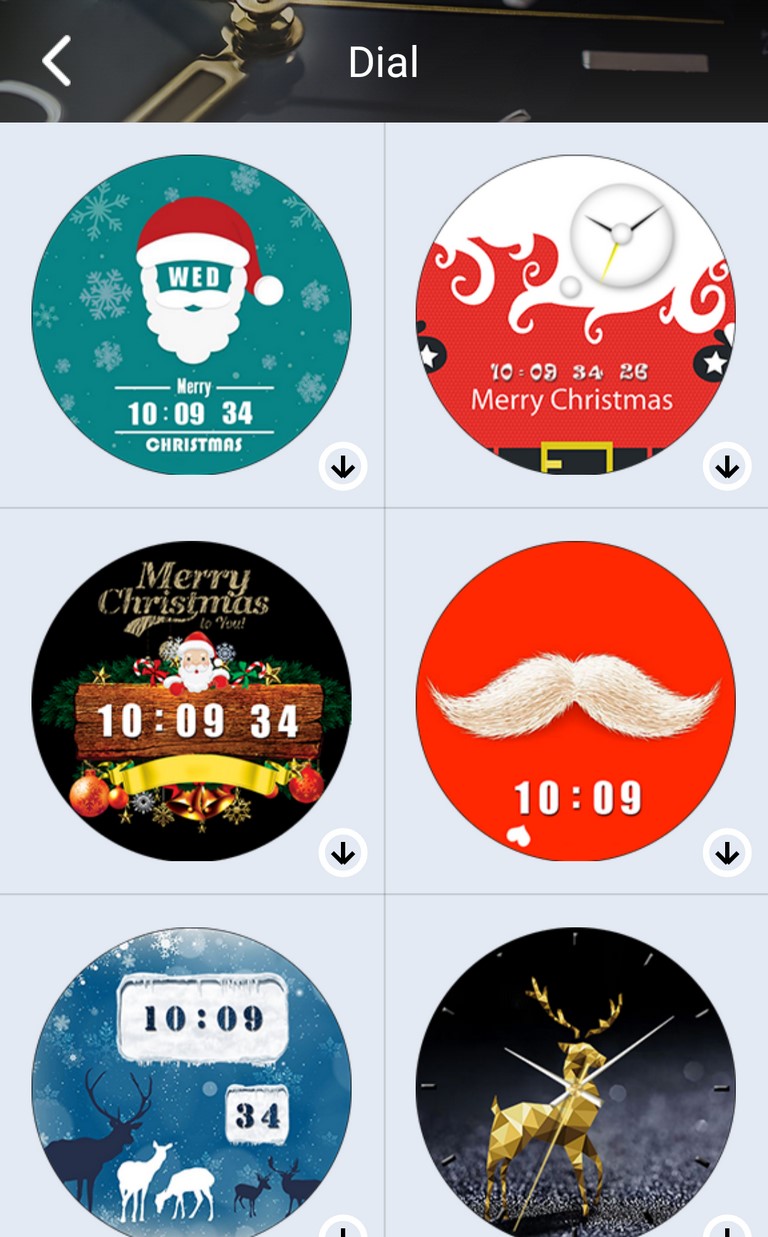Screen dimensions: 768x1237
Task: Open the red Merry Christmas analog dial
Action: pyautogui.click(x=576, y=315)
